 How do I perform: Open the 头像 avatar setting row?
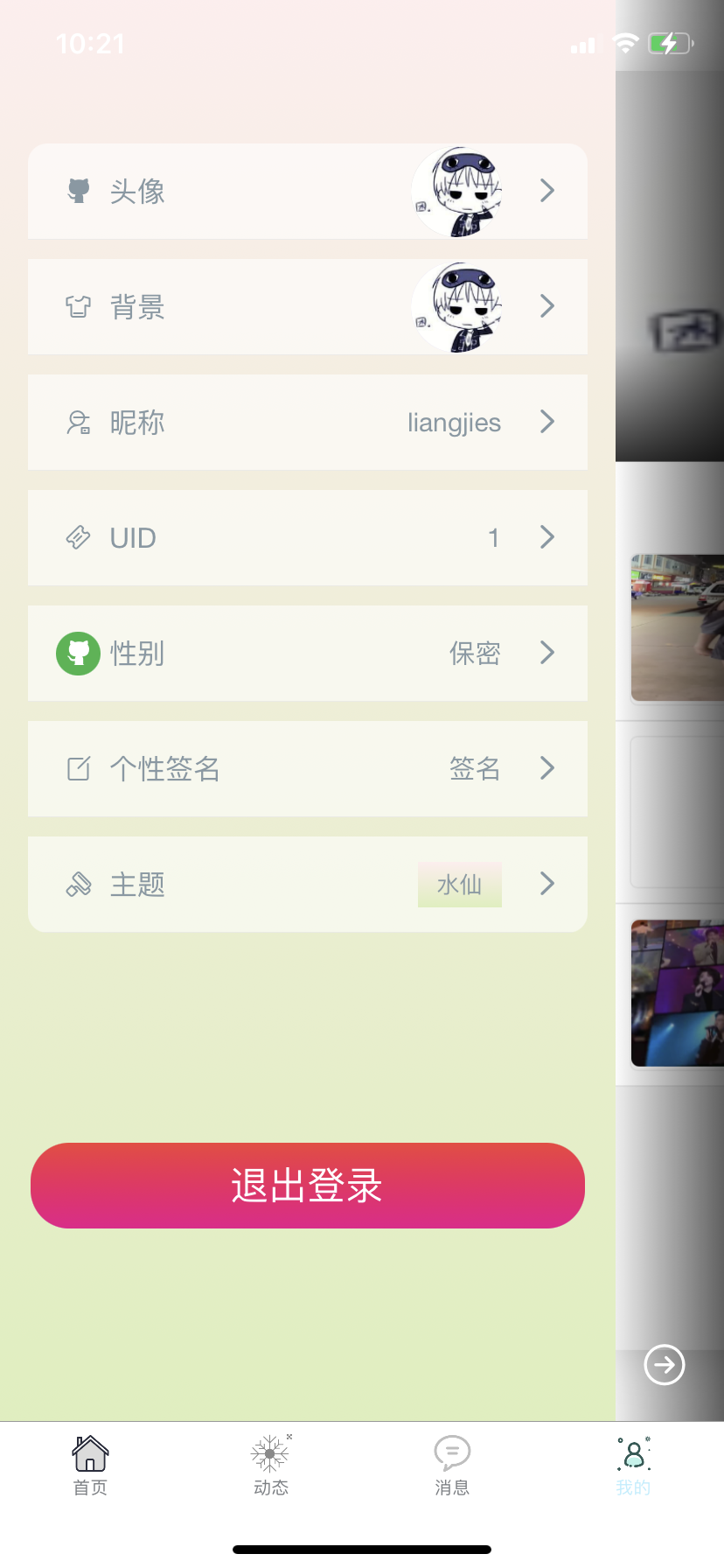307,191
